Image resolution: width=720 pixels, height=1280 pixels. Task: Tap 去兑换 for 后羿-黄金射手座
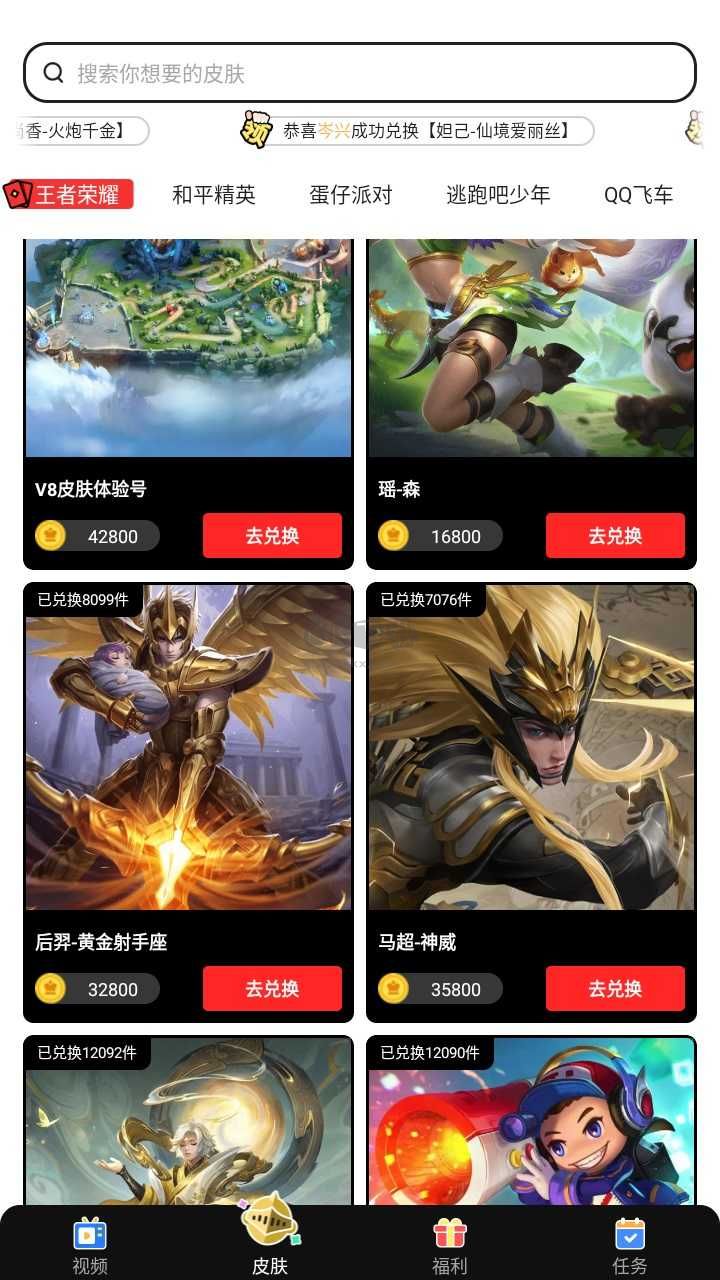pyautogui.click(x=272, y=989)
